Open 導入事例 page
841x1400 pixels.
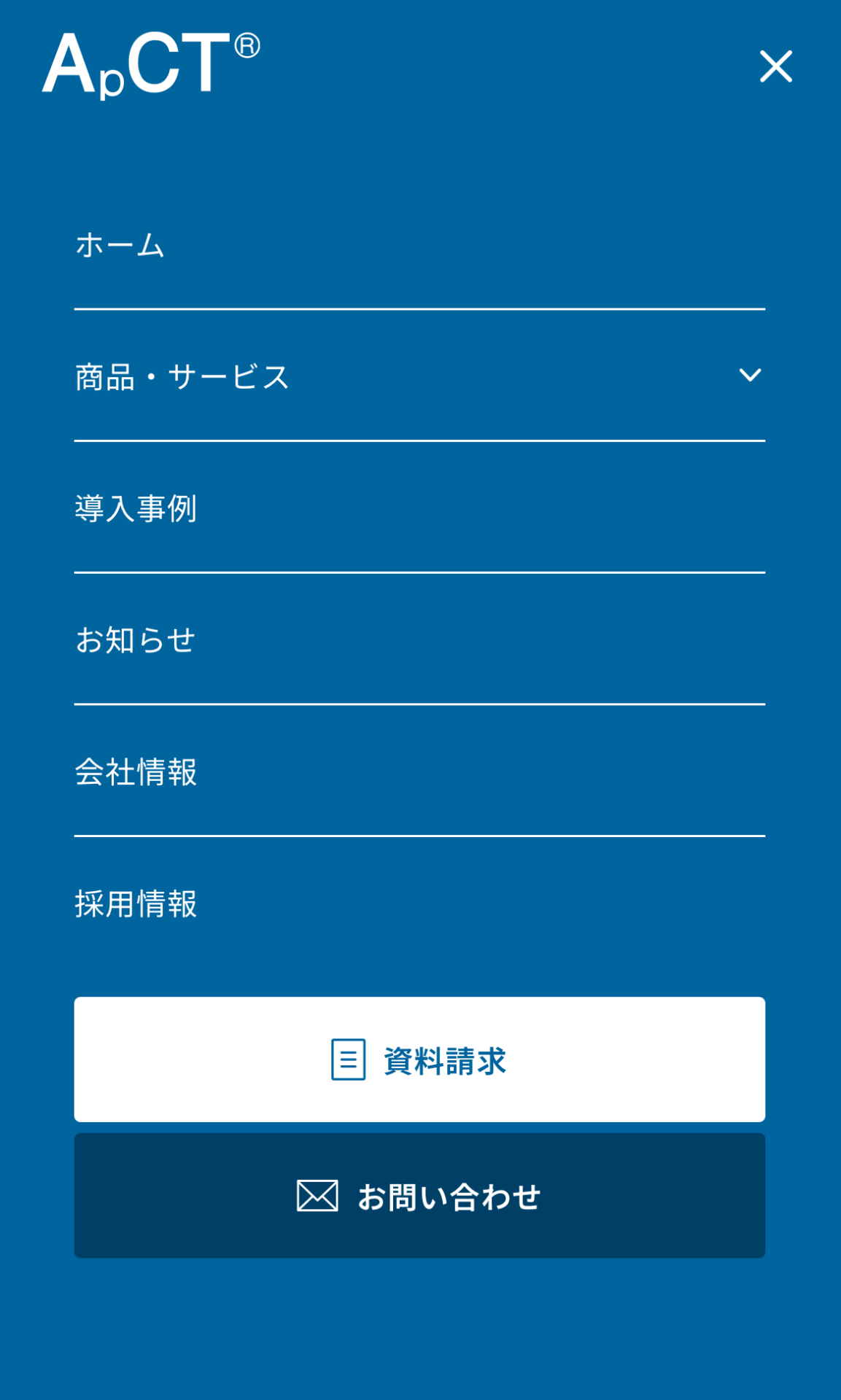[136, 508]
